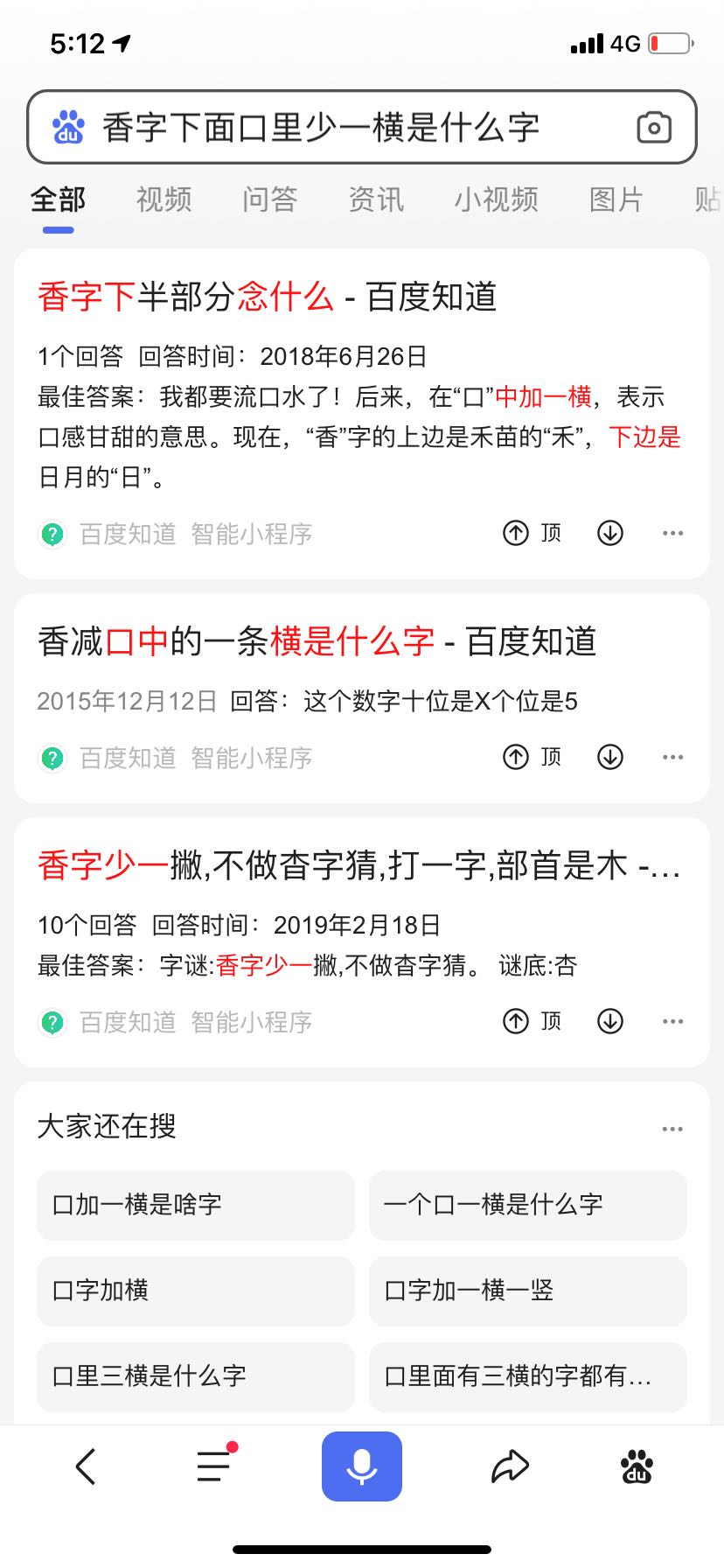This screenshot has height=1568, width=724.
Task: Open the 资讯 tab
Action: coord(376,199)
